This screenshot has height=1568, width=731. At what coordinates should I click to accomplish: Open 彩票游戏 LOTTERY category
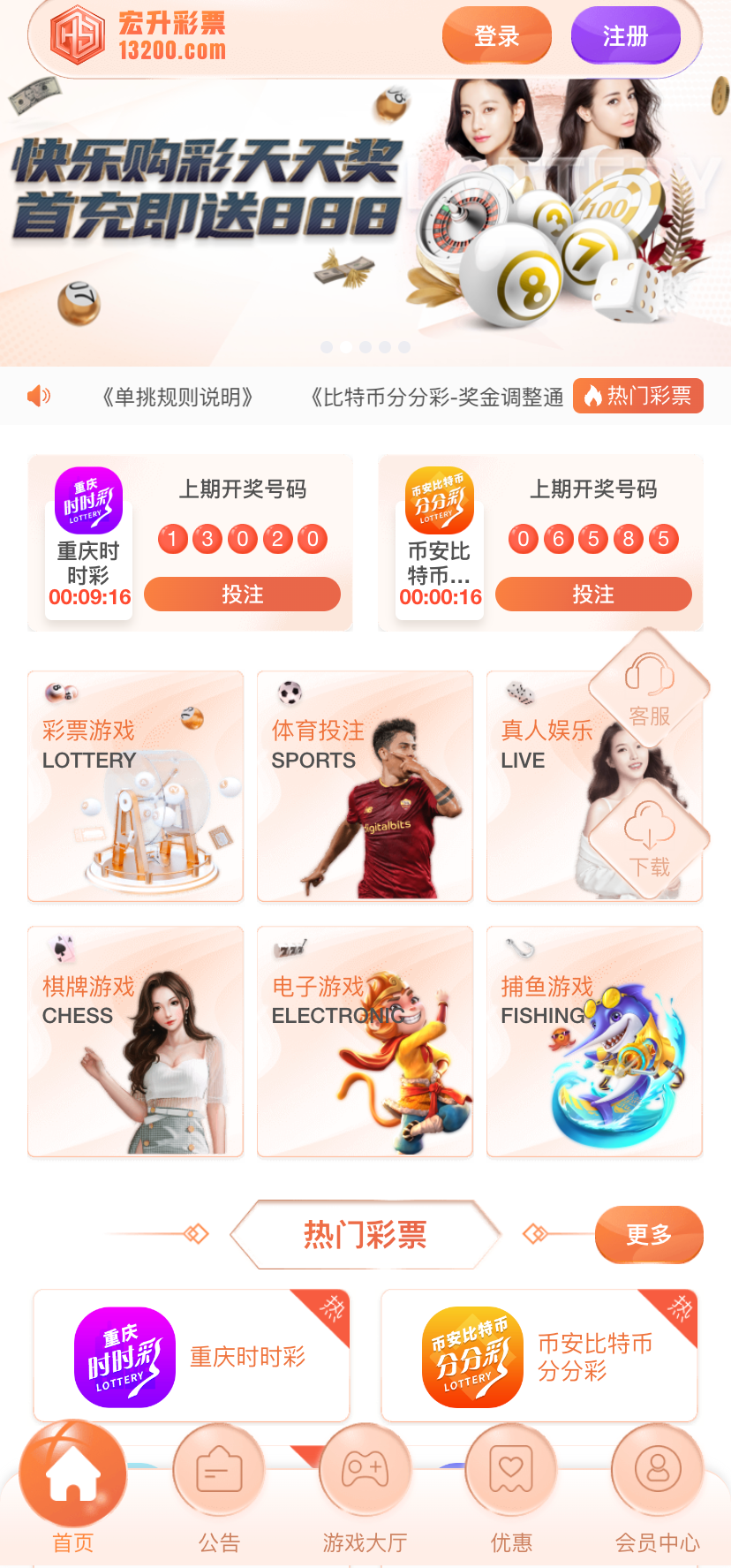click(135, 786)
